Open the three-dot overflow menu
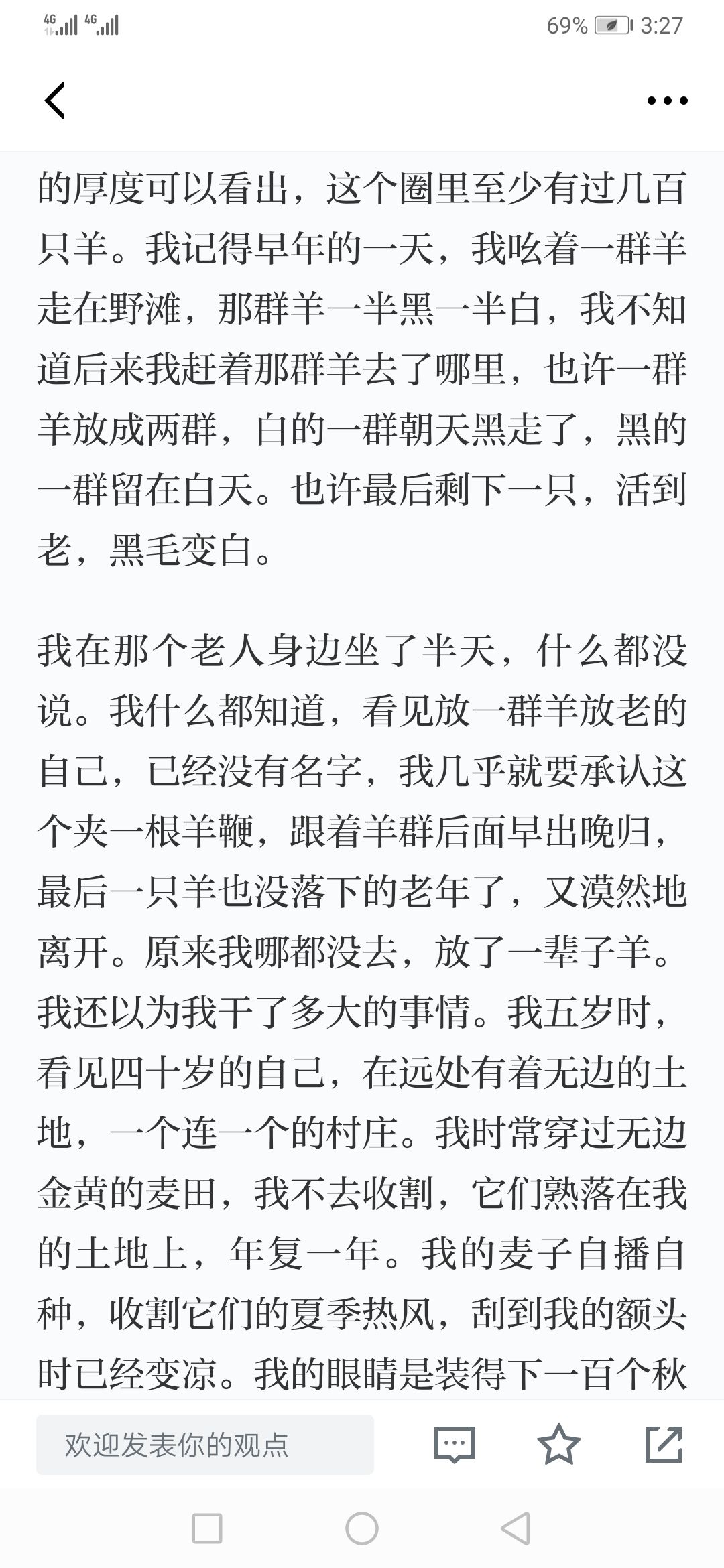724x1568 pixels. point(667,101)
